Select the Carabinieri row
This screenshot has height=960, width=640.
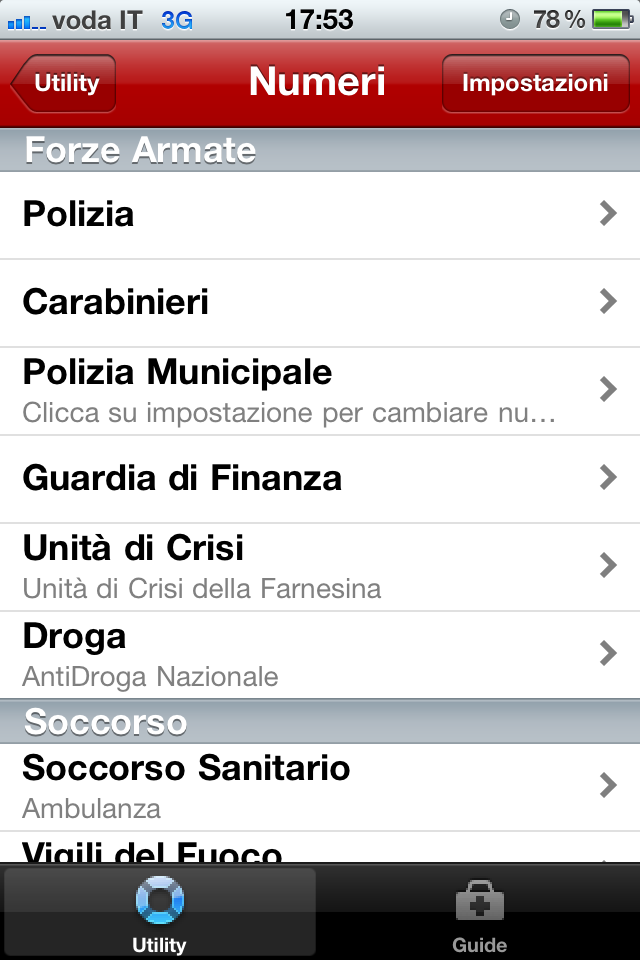320,302
